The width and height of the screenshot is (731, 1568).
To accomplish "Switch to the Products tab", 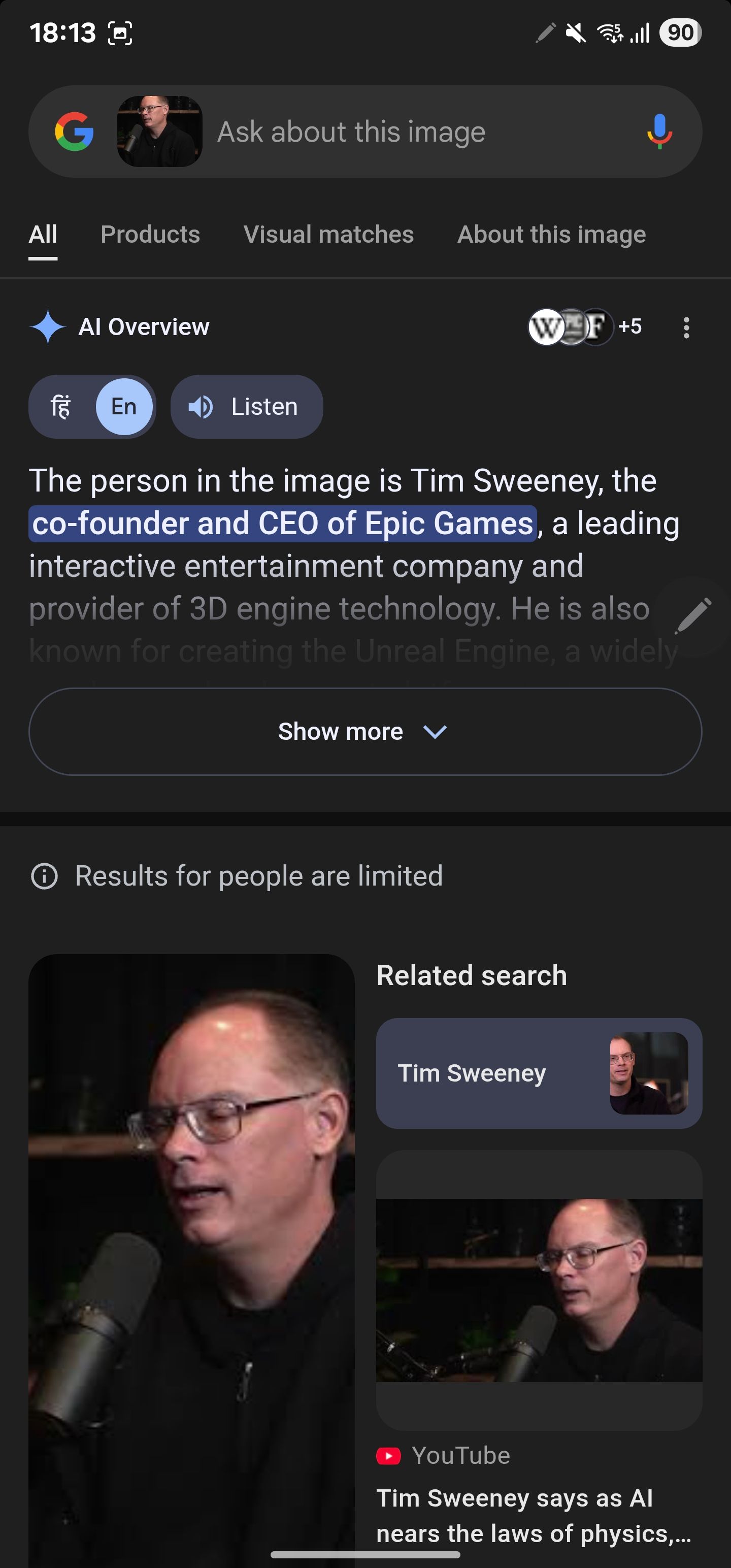I will [x=150, y=235].
